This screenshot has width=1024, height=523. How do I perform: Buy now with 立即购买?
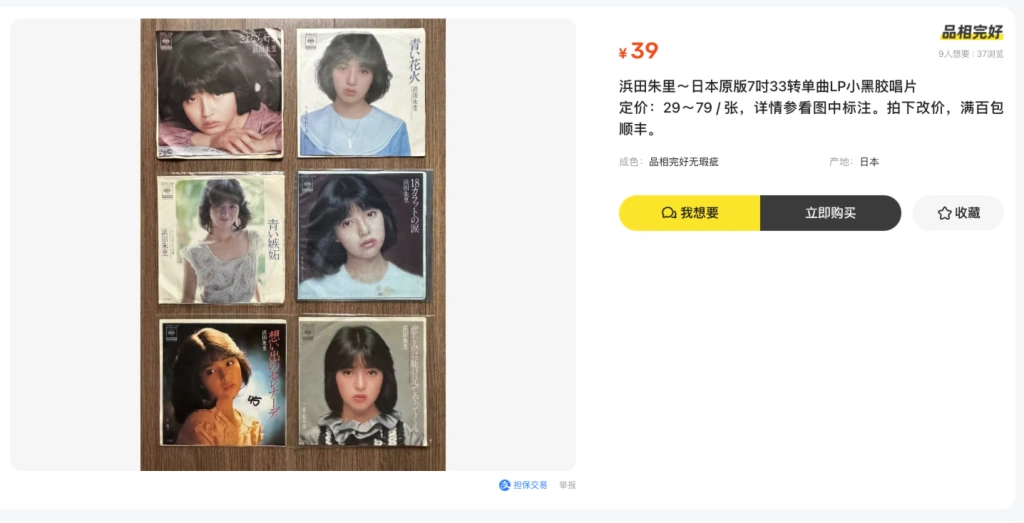(x=830, y=213)
